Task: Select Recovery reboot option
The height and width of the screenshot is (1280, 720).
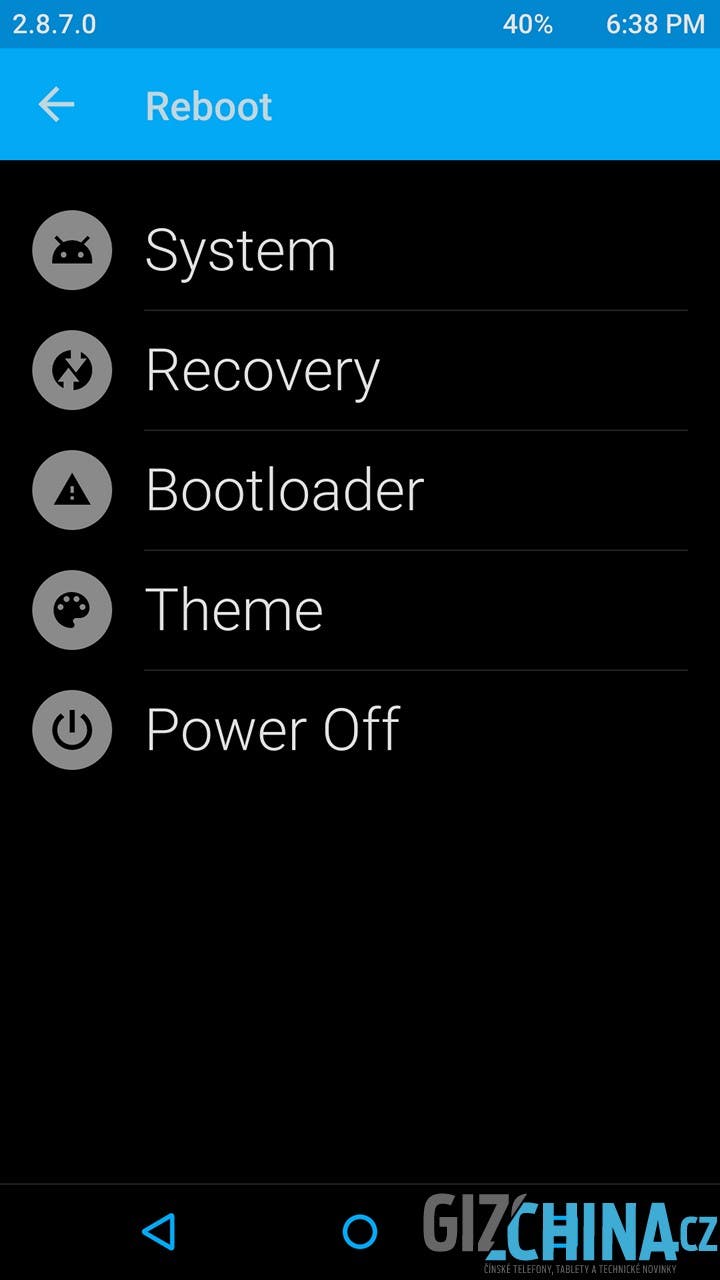Action: (360, 370)
